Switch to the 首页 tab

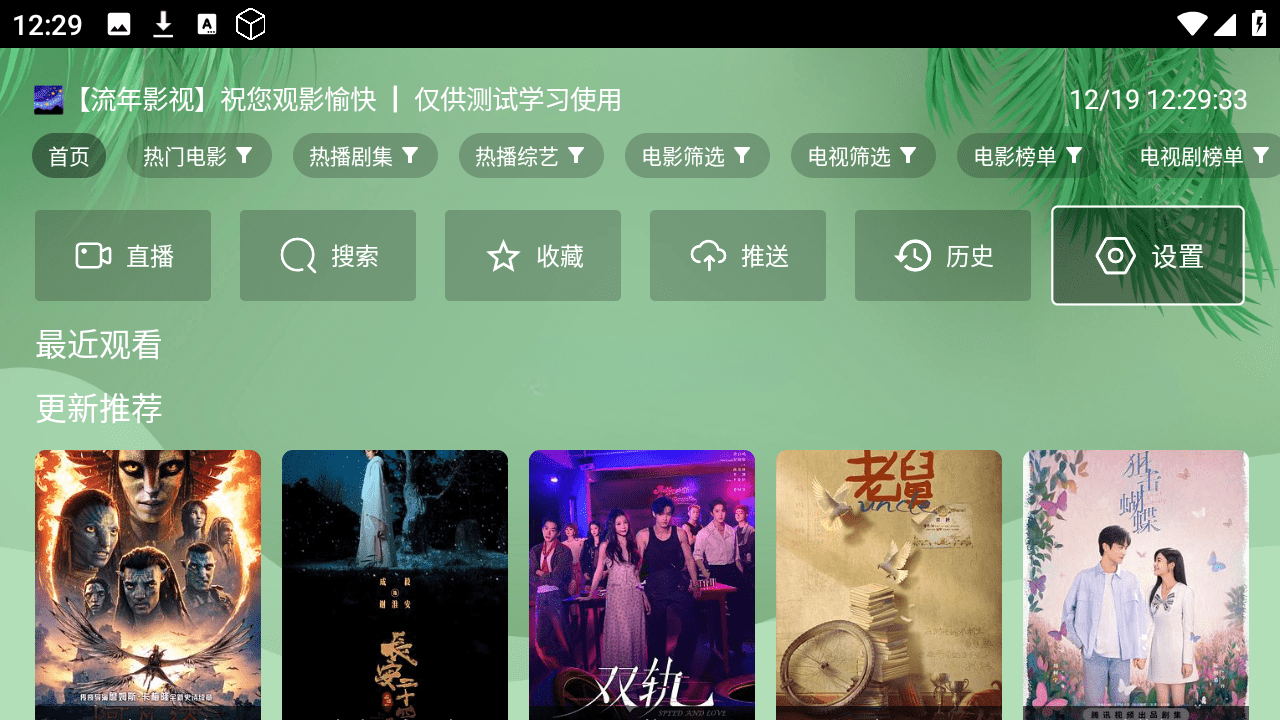point(69,156)
